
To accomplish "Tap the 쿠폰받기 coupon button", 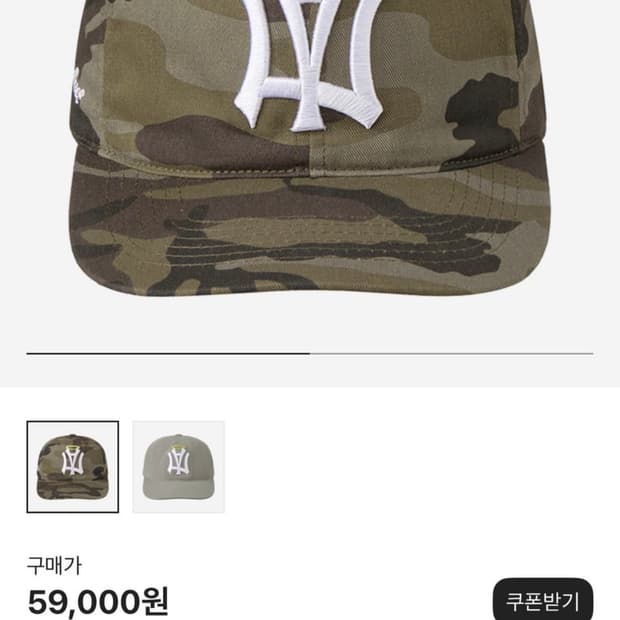I will coord(543,600).
